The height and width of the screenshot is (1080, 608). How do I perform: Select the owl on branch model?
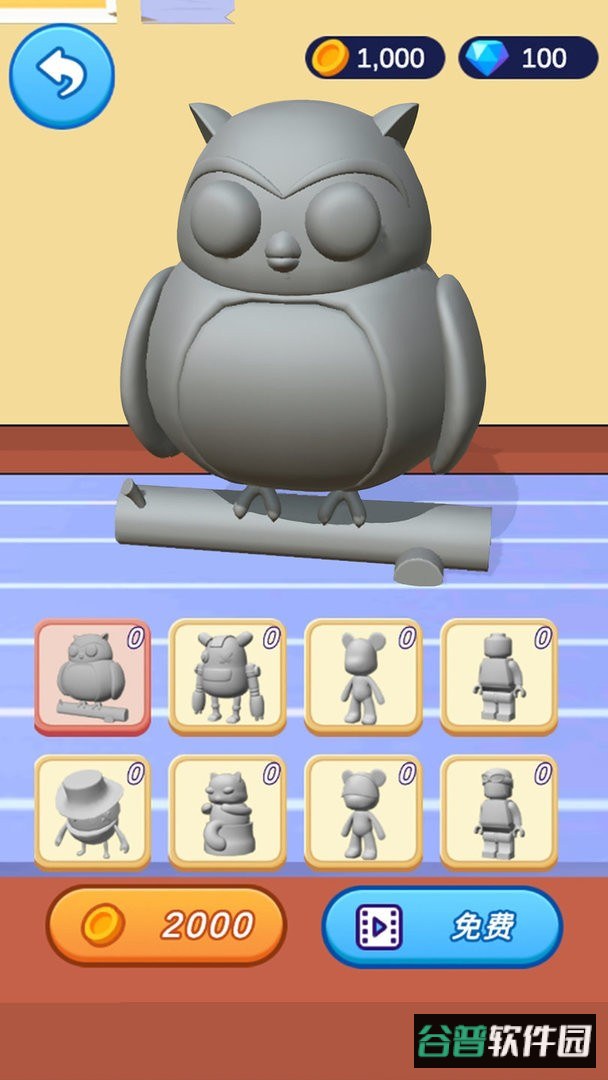93,678
